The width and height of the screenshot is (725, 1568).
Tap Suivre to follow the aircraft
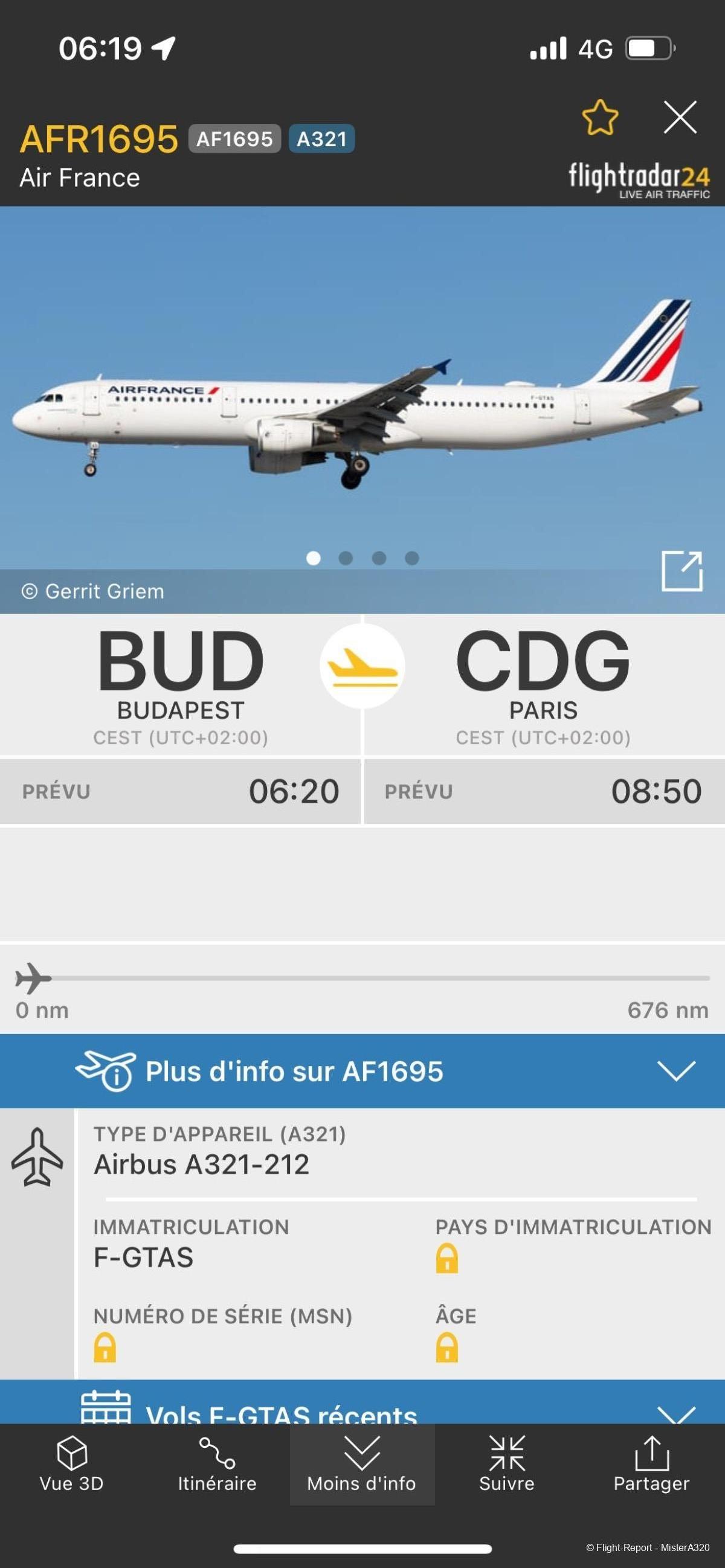(x=506, y=1464)
